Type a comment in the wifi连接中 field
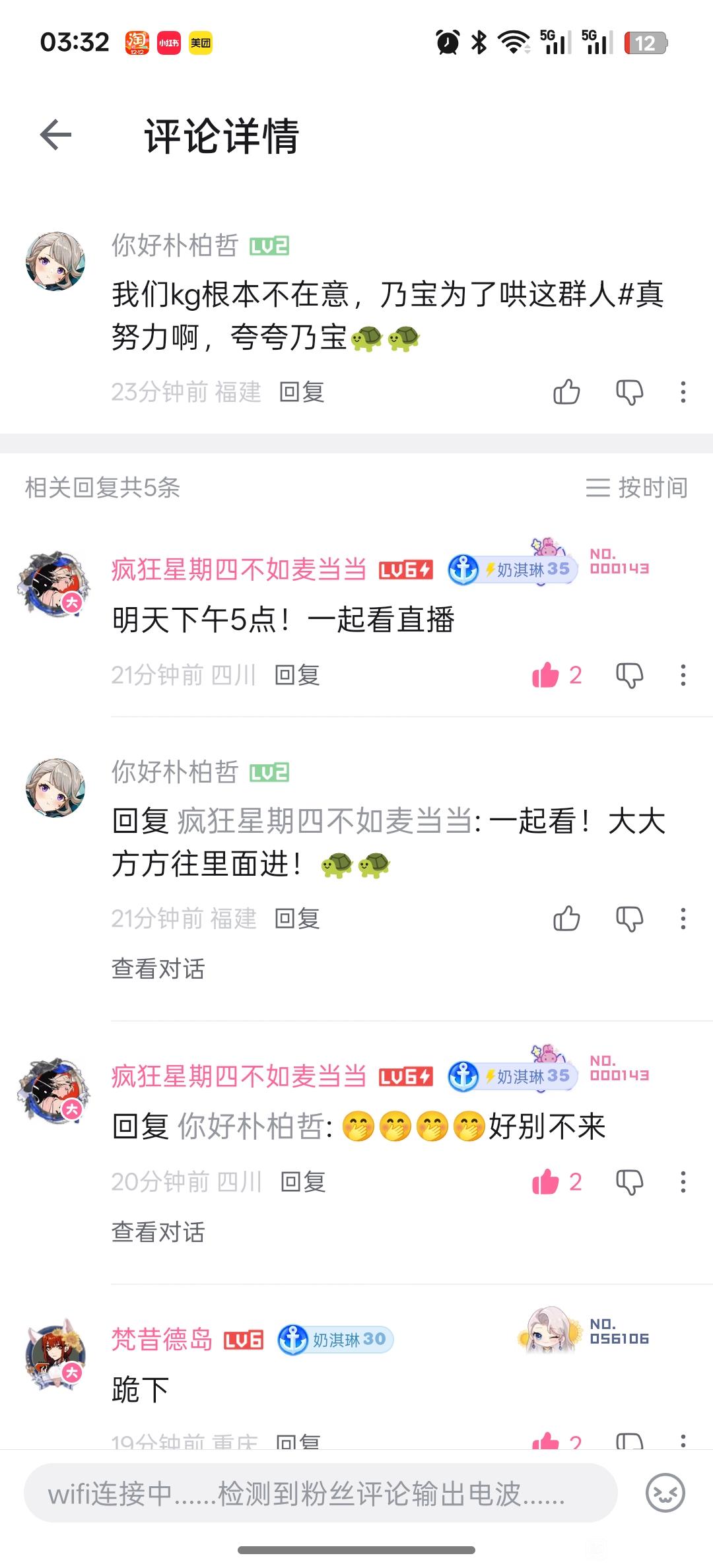 (x=320, y=1493)
